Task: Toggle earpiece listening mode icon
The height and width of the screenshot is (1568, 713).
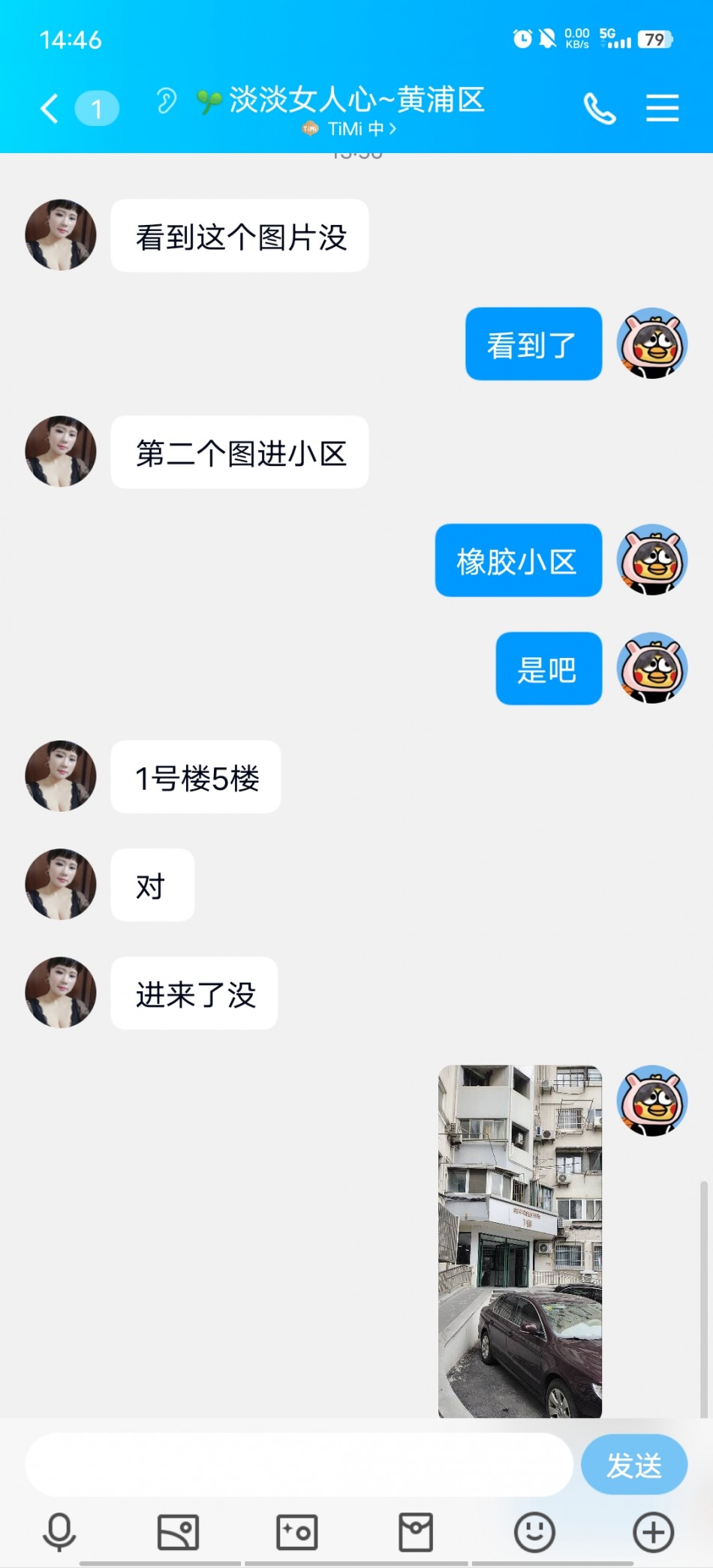Action: pos(166,101)
